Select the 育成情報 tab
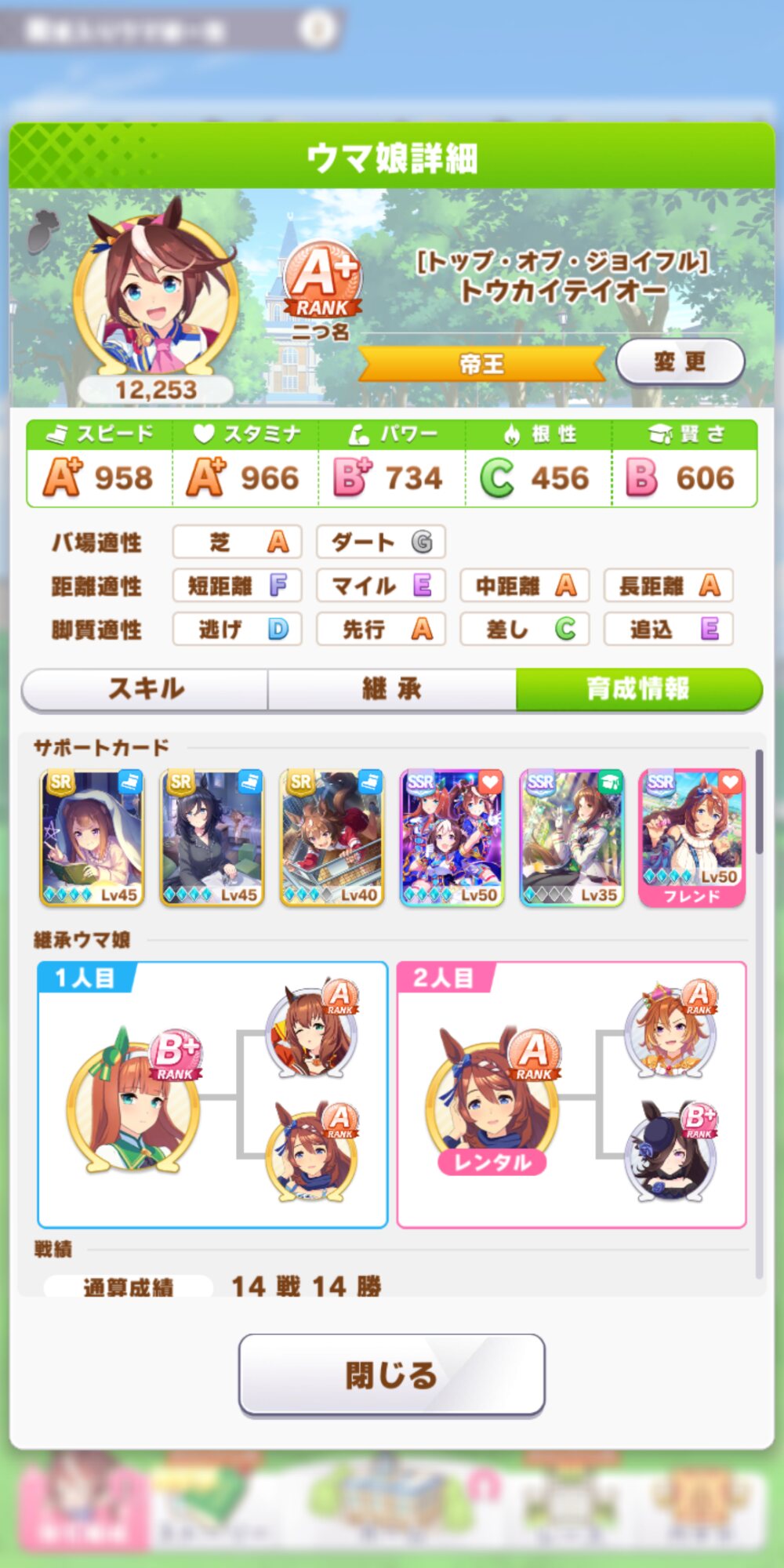 [x=638, y=689]
